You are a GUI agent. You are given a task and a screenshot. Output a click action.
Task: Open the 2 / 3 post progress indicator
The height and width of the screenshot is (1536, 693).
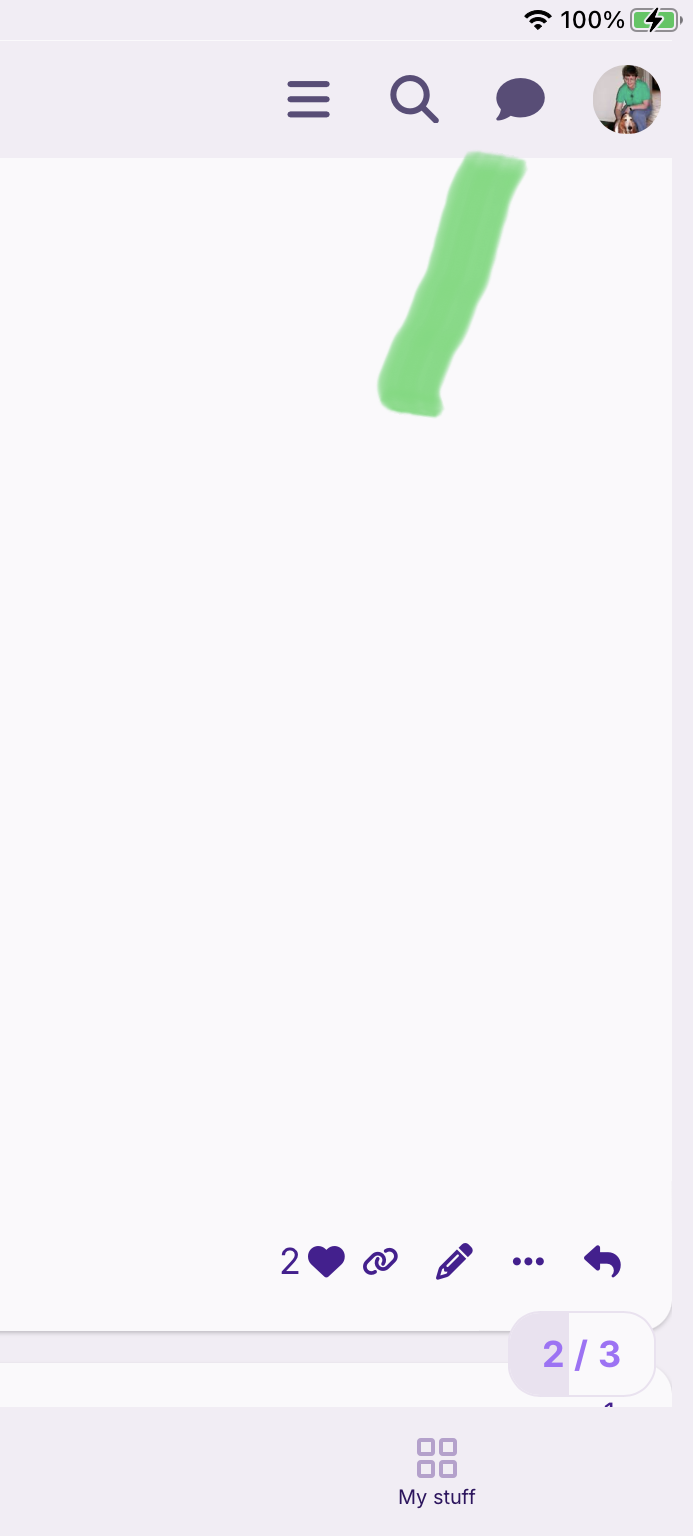[x=581, y=1354]
